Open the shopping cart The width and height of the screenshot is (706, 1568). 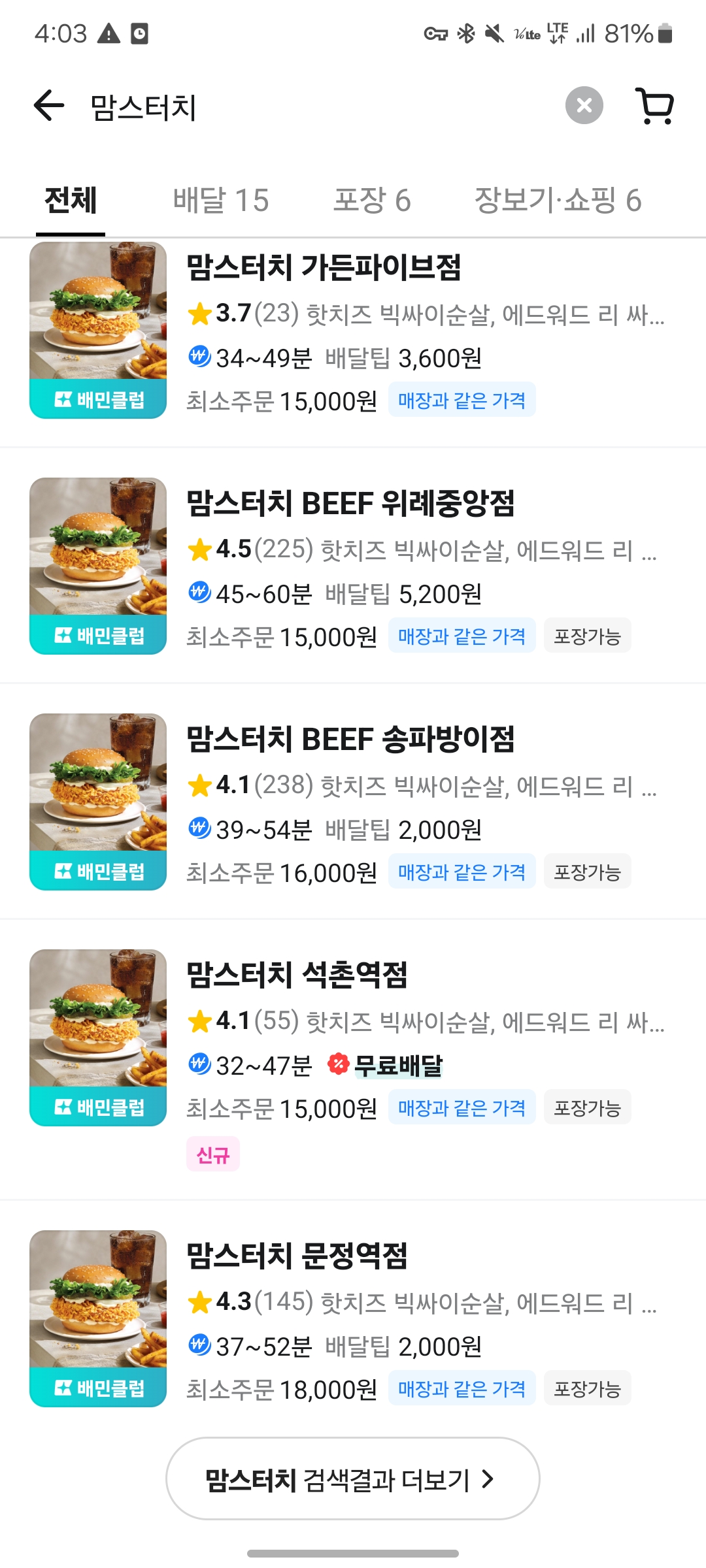coord(655,106)
